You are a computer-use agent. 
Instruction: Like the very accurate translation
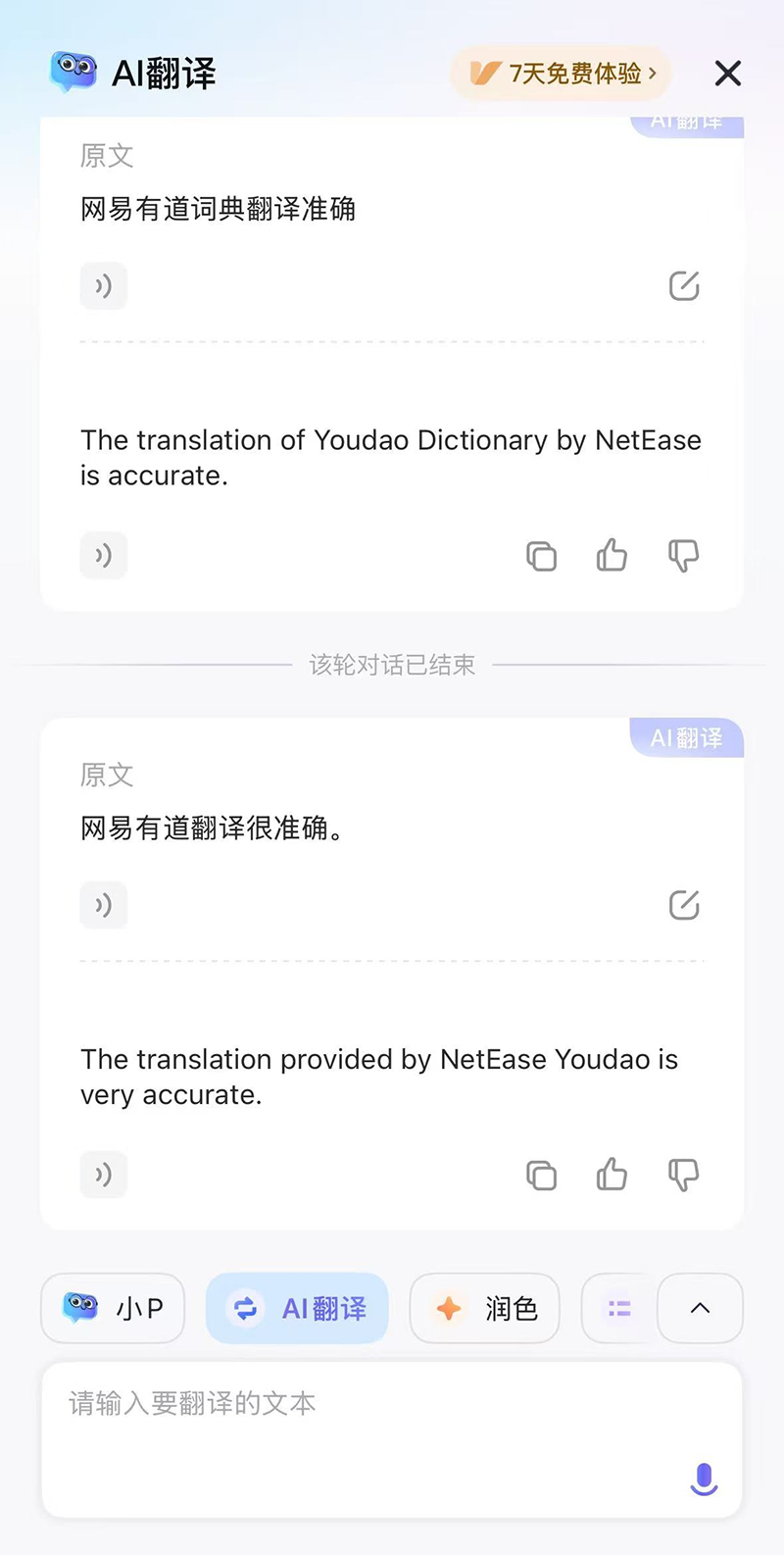[612, 1175]
